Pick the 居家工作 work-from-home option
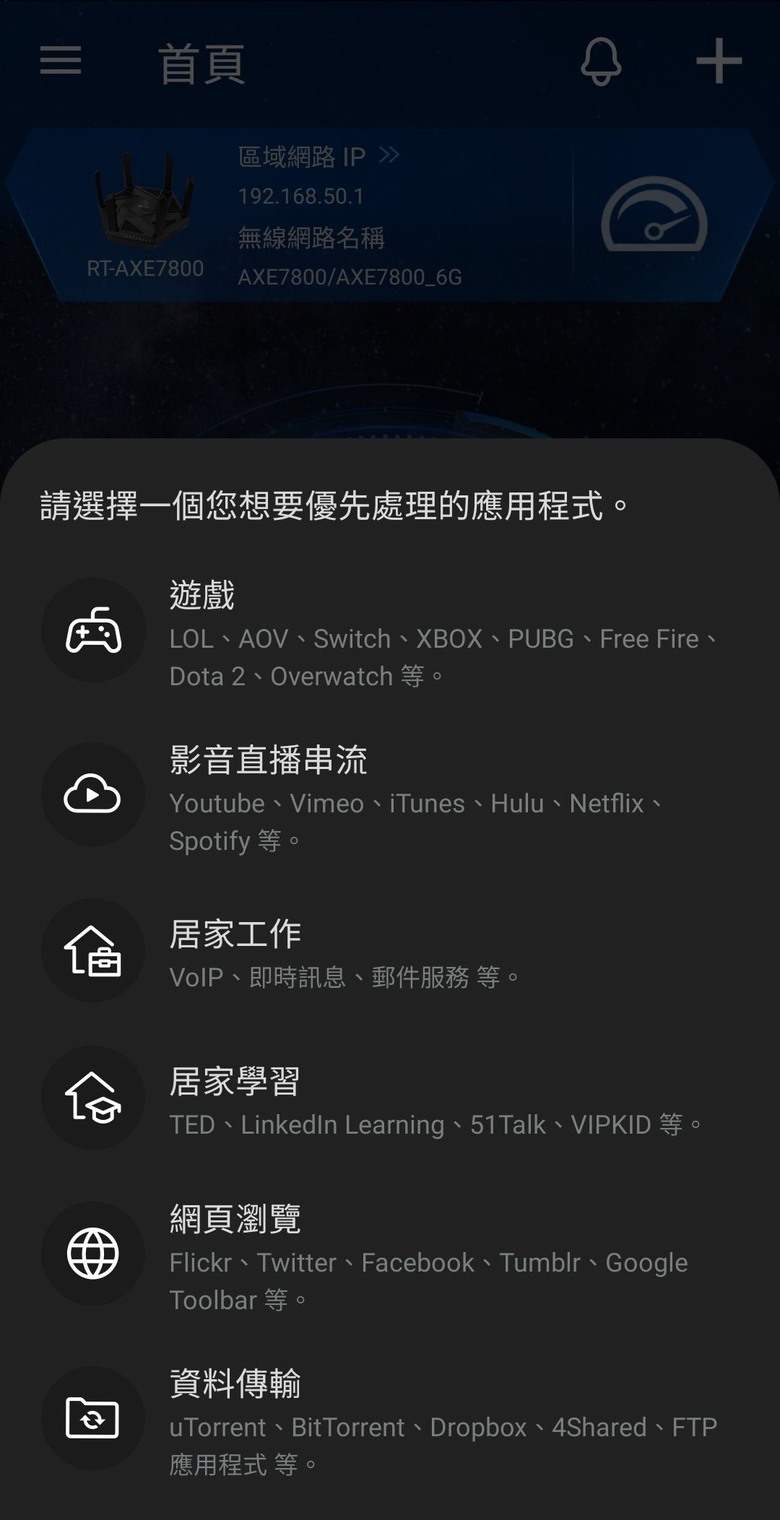Viewport: 780px width, 1520px height. pyautogui.click(x=390, y=952)
